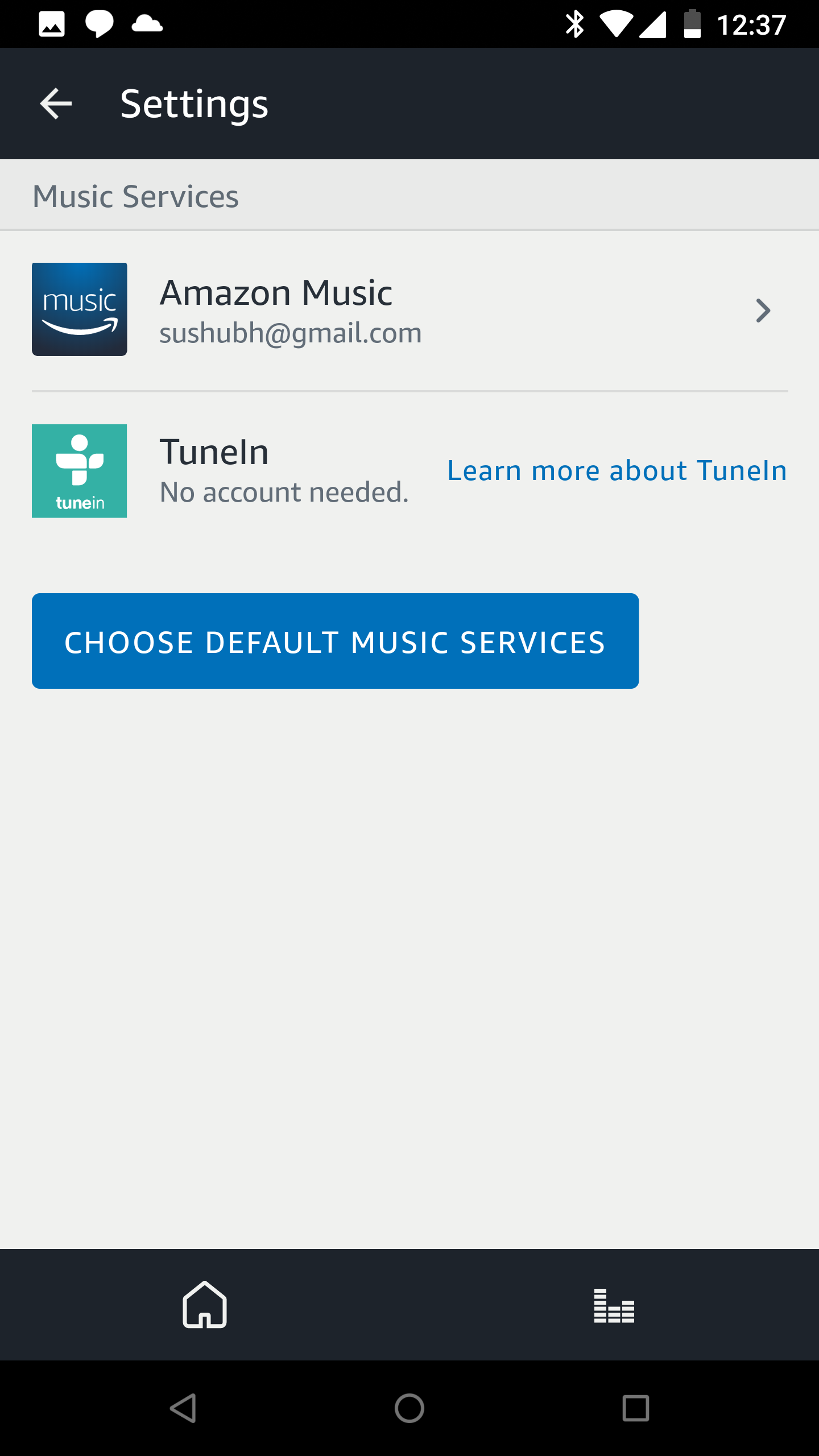Open Amazon Music account settings
This screenshot has width=819, height=1456.
(409, 310)
